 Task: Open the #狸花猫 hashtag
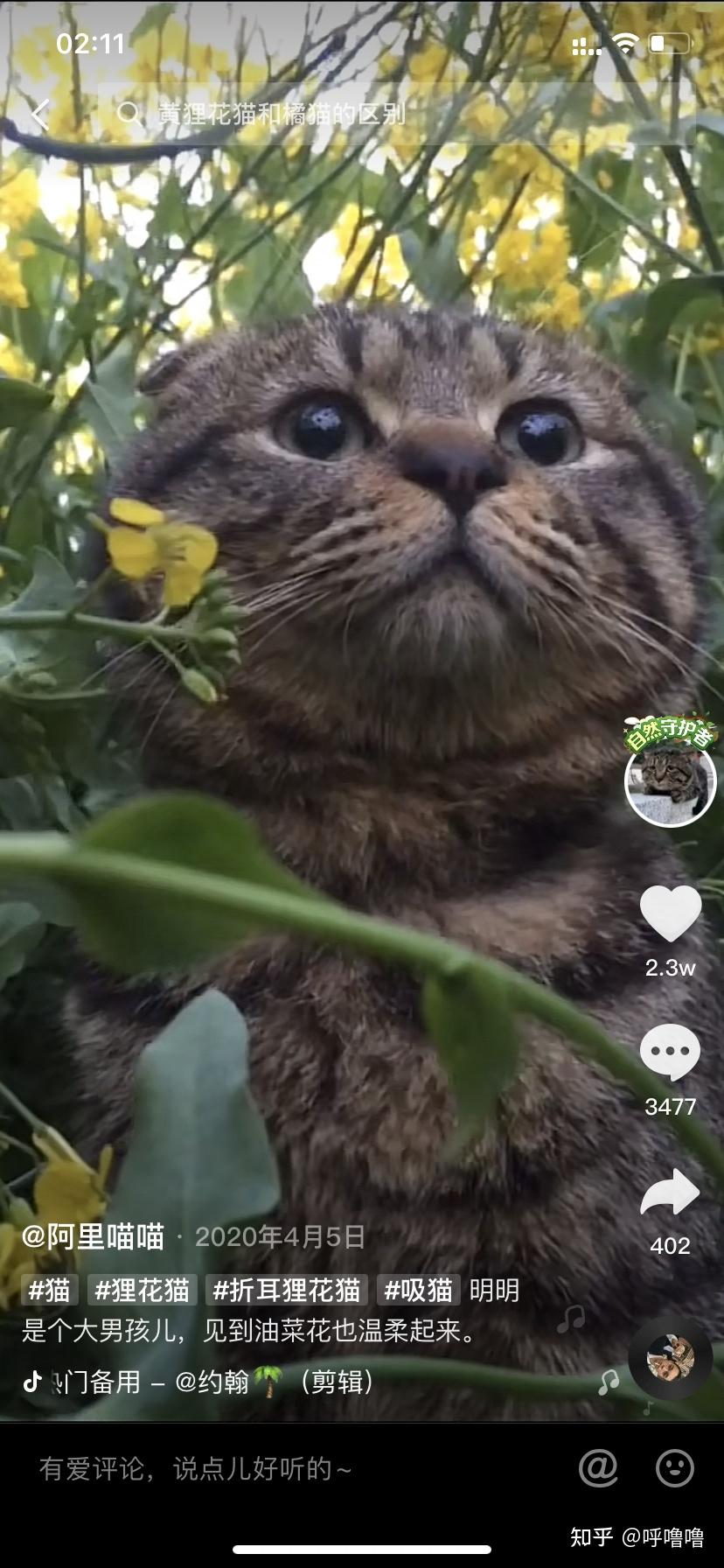[x=143, y=1290]
